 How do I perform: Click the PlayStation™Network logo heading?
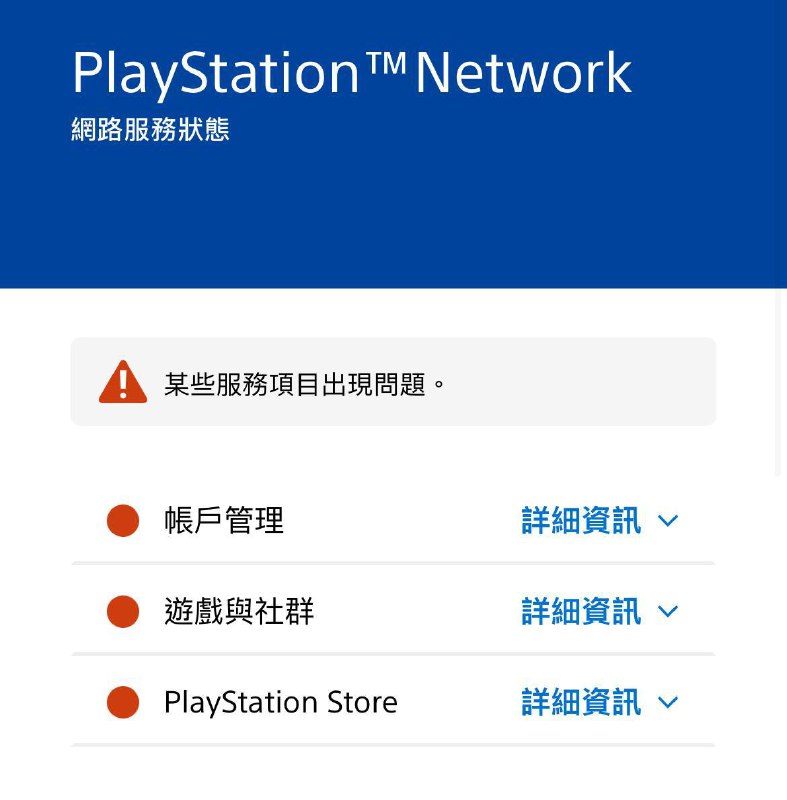pos(350,70)
